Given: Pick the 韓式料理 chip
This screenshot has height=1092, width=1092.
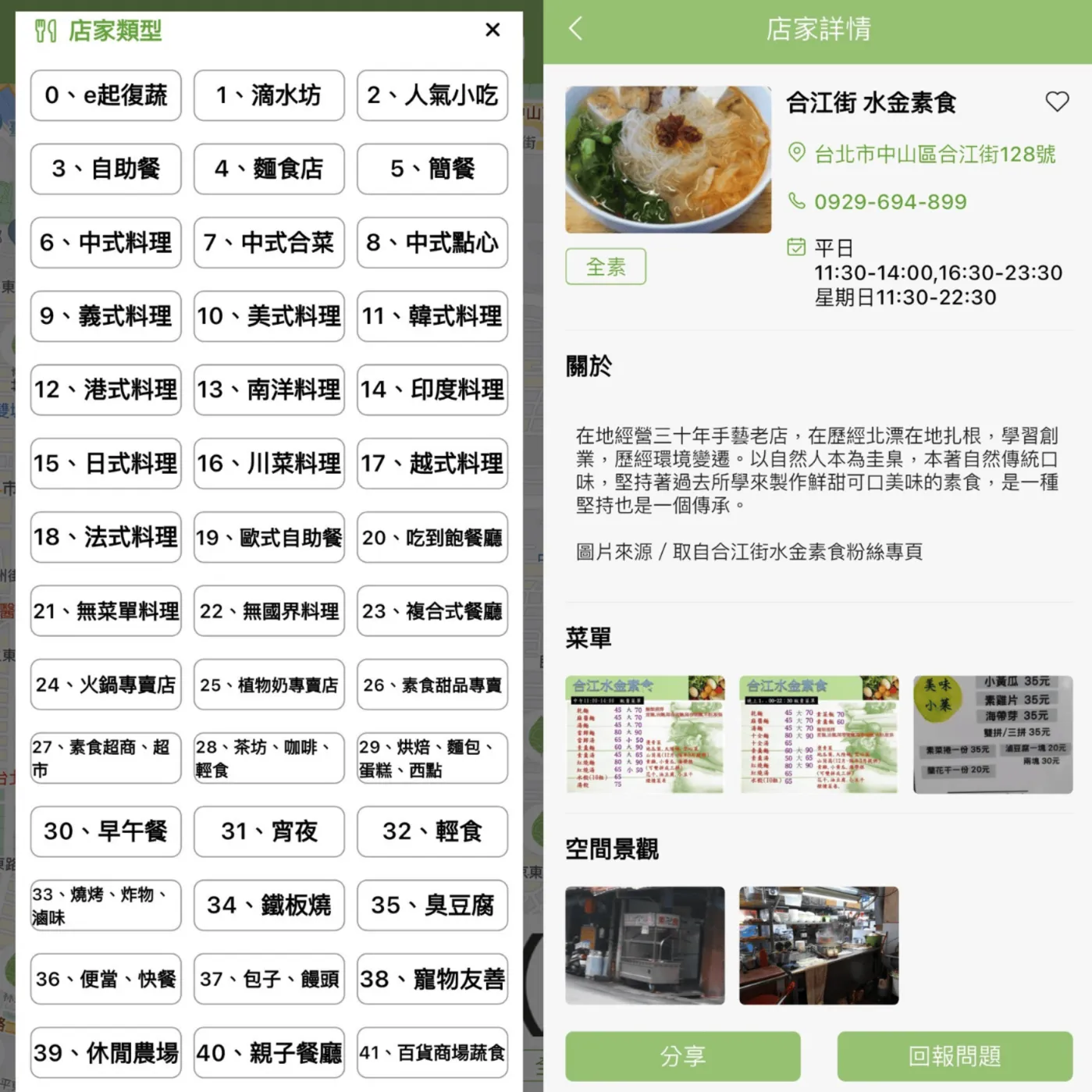Looking at the screenshot, I should click(432, 316).
